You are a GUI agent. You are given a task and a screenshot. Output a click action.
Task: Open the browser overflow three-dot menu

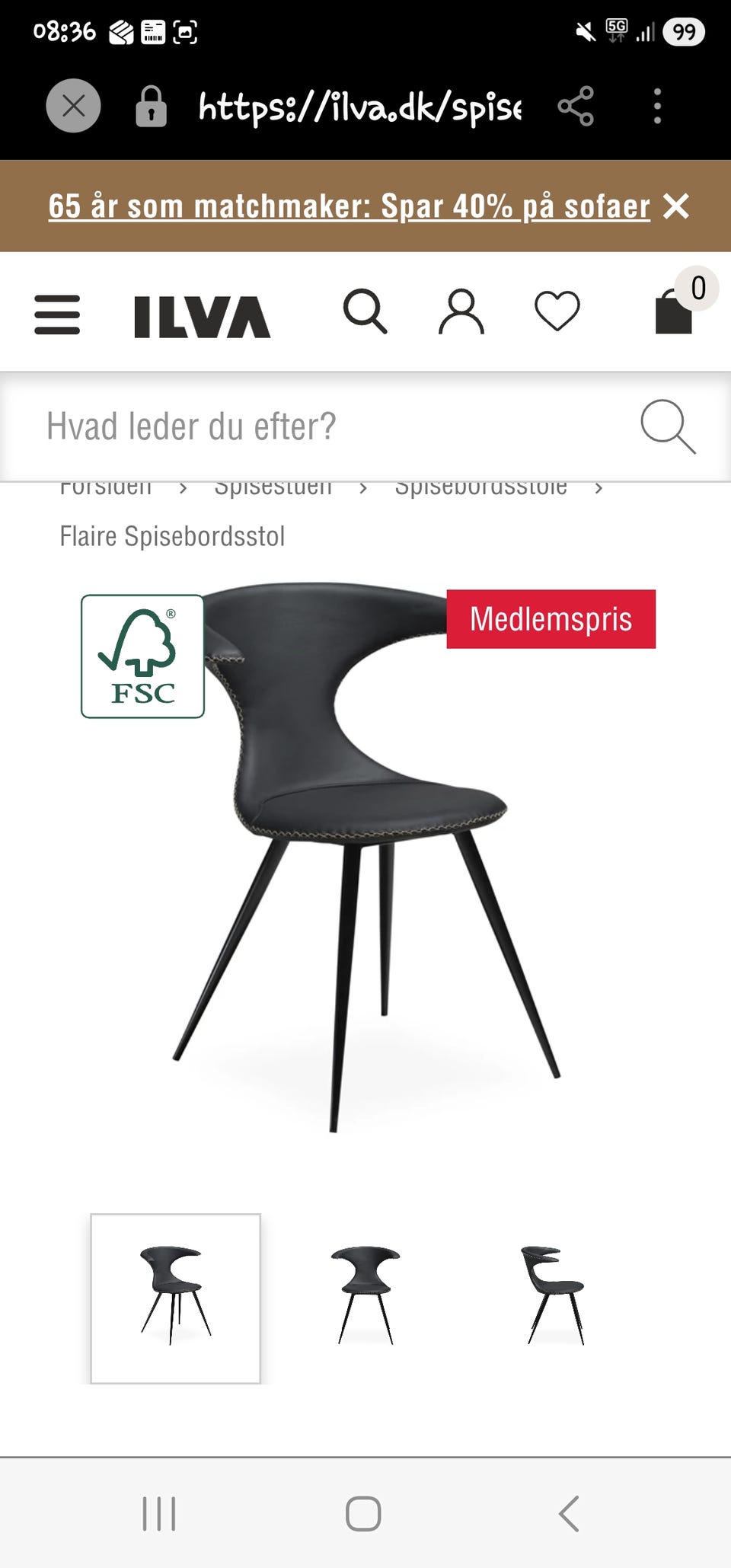[656, 106]
